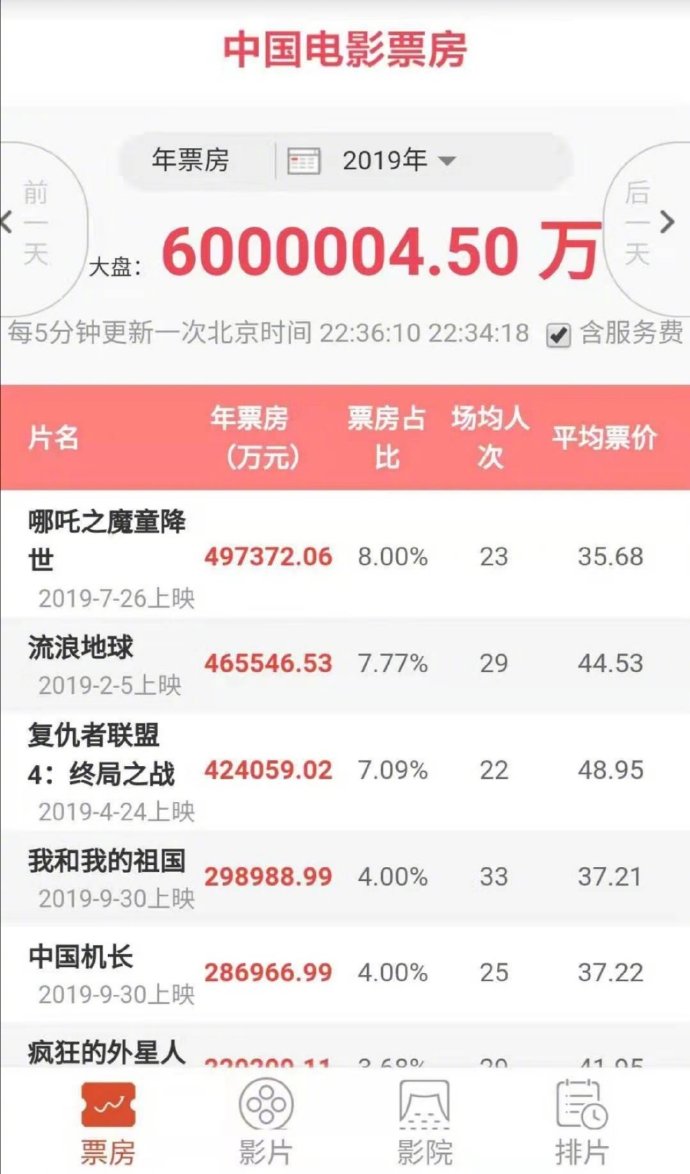Open the 中国机长 row
This screenshot has width=690, height=1174.
(345, 973)
